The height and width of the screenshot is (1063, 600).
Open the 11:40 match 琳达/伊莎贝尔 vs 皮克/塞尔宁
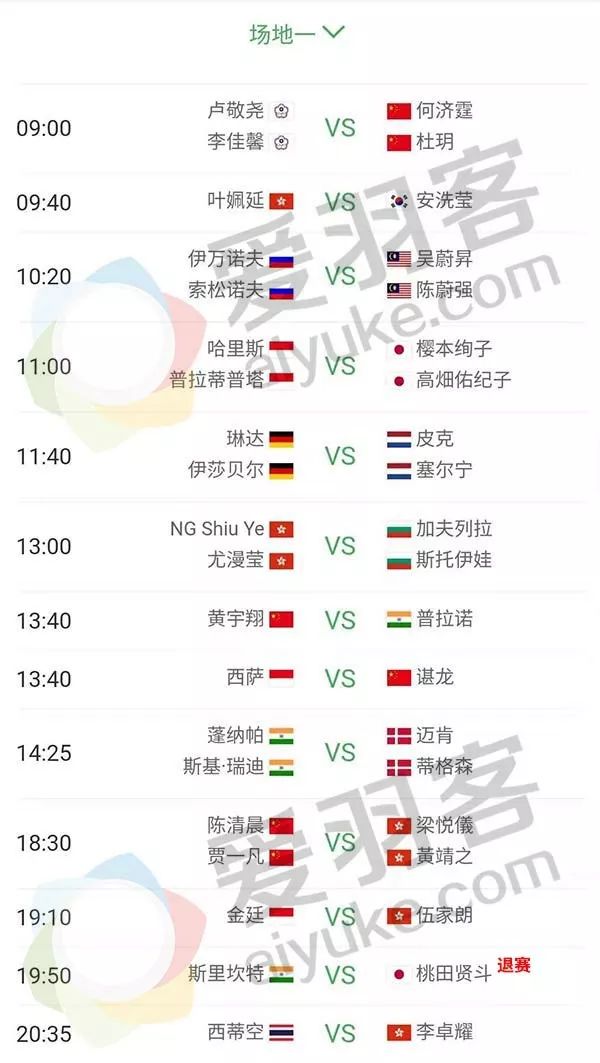click(300, 456)
